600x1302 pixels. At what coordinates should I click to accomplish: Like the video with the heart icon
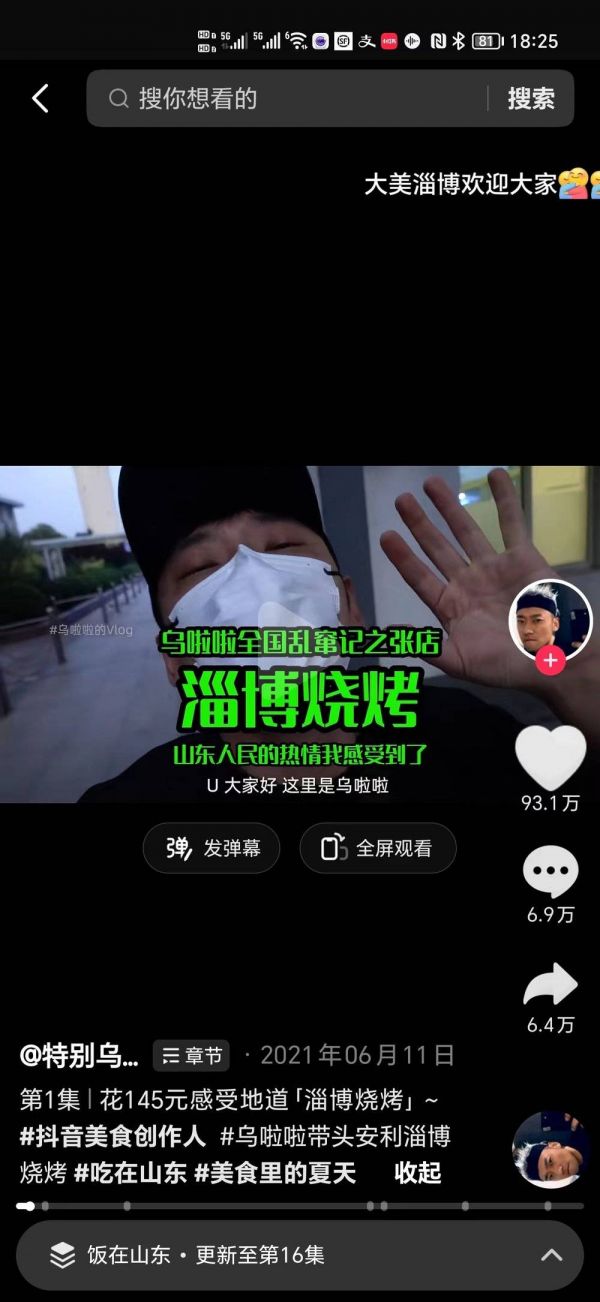(550, 757)
